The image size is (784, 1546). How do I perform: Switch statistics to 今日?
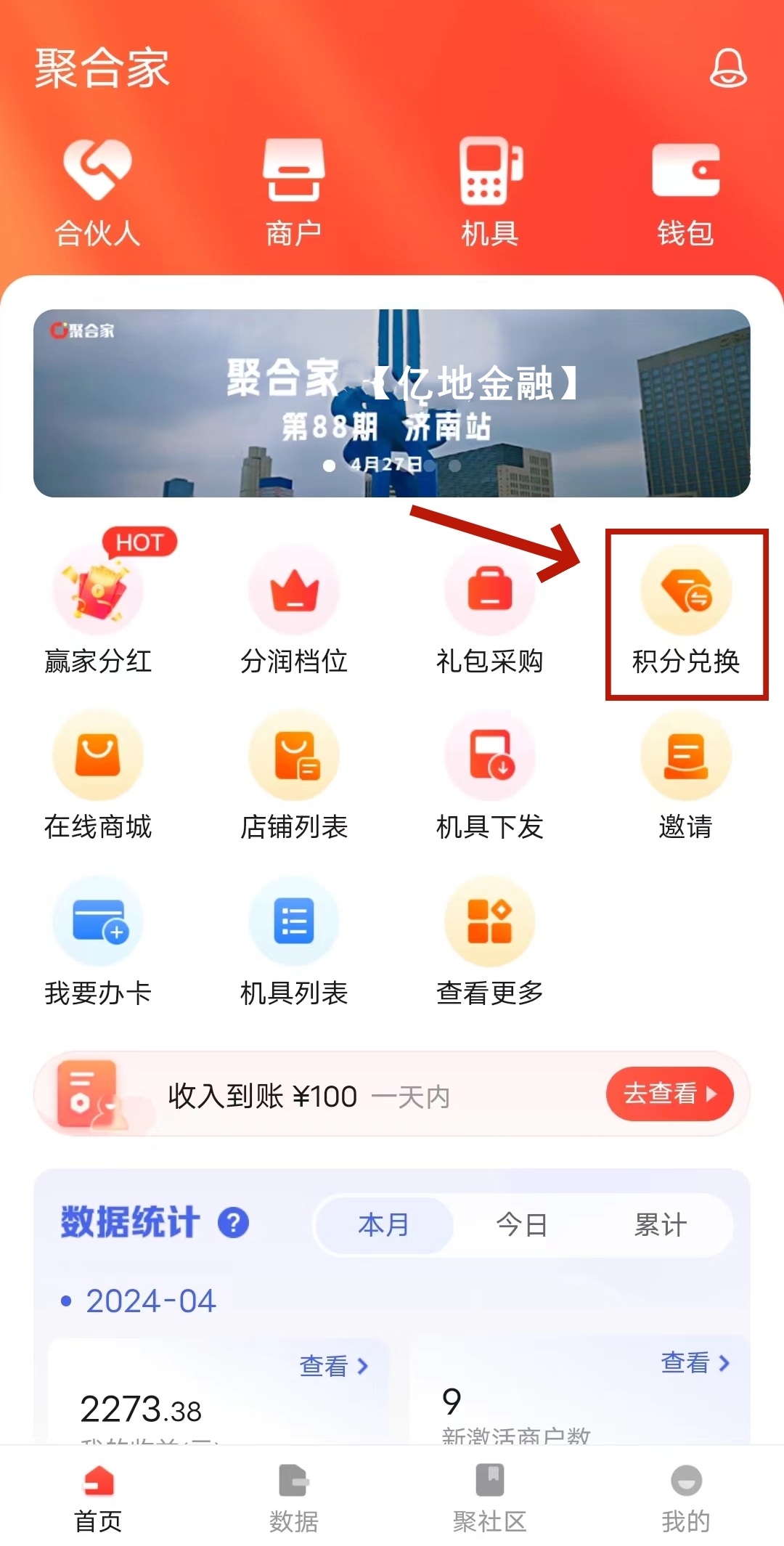(521, 1225)
